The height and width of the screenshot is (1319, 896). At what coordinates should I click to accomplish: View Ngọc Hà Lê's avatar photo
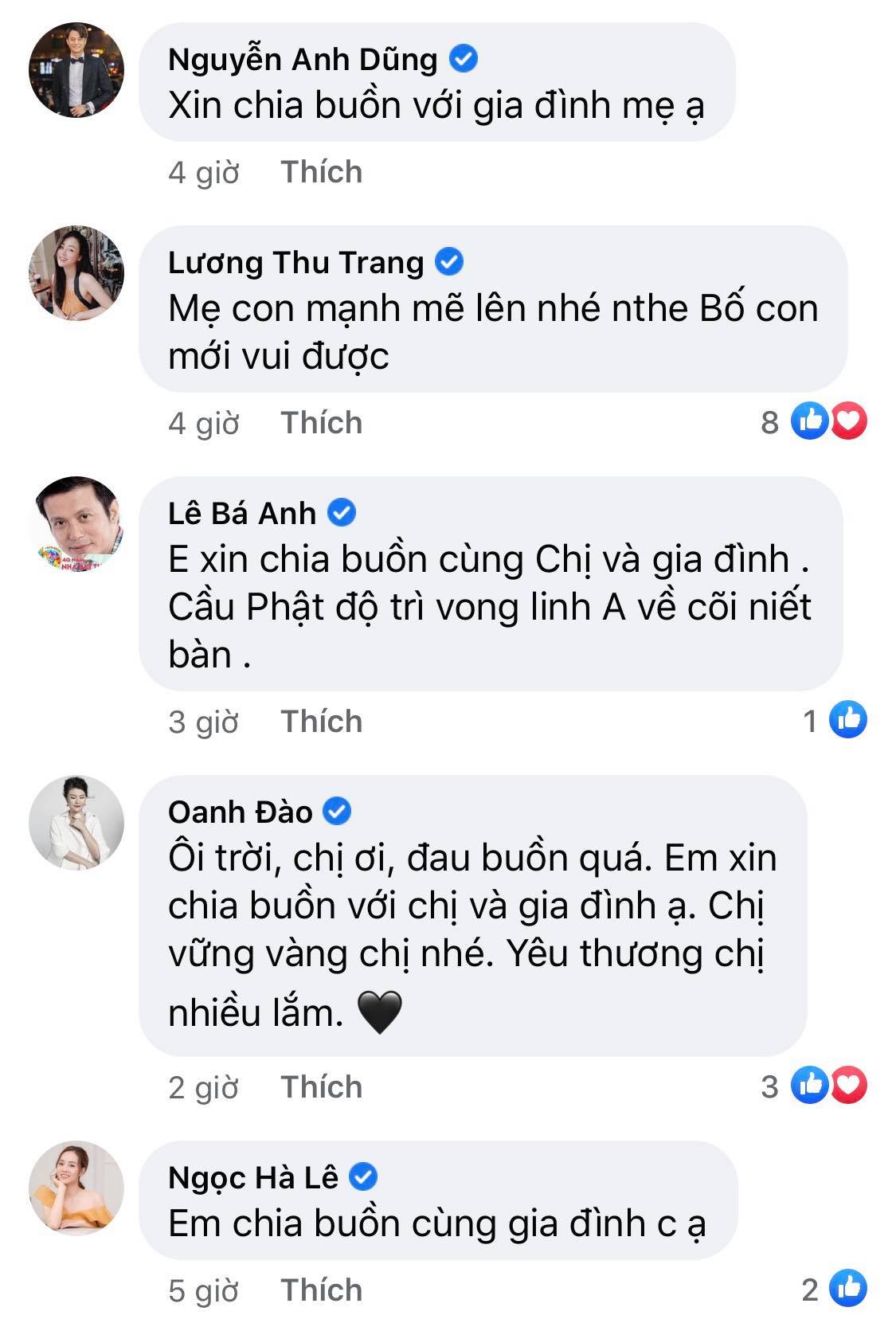coord(76,1188)
